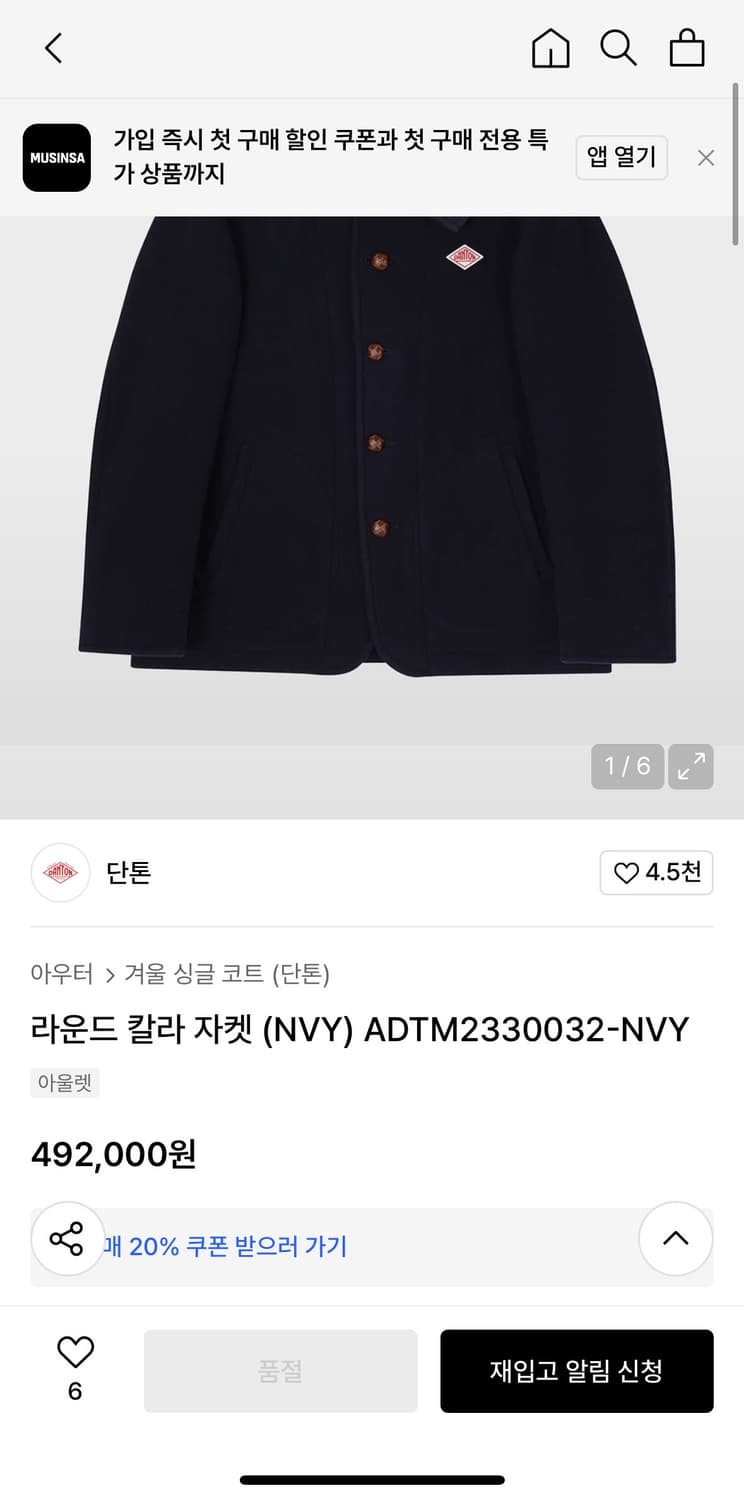The height and width of the screenshot is (1500, 744).
Task: Navigate back using the back arrow
Action: (x=53, y=47)
